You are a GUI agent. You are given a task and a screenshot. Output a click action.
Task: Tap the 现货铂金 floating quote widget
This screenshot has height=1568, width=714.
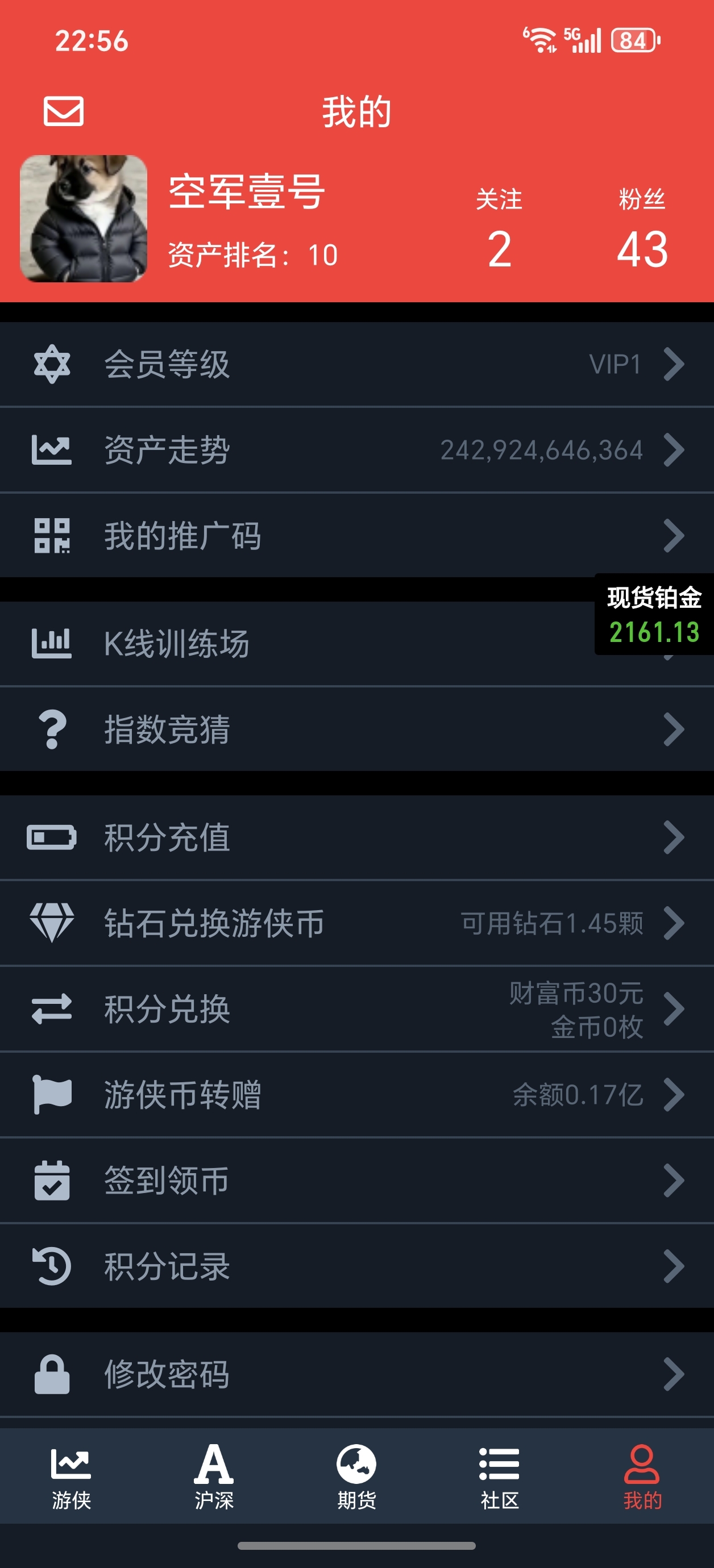(x=654, y=615)
